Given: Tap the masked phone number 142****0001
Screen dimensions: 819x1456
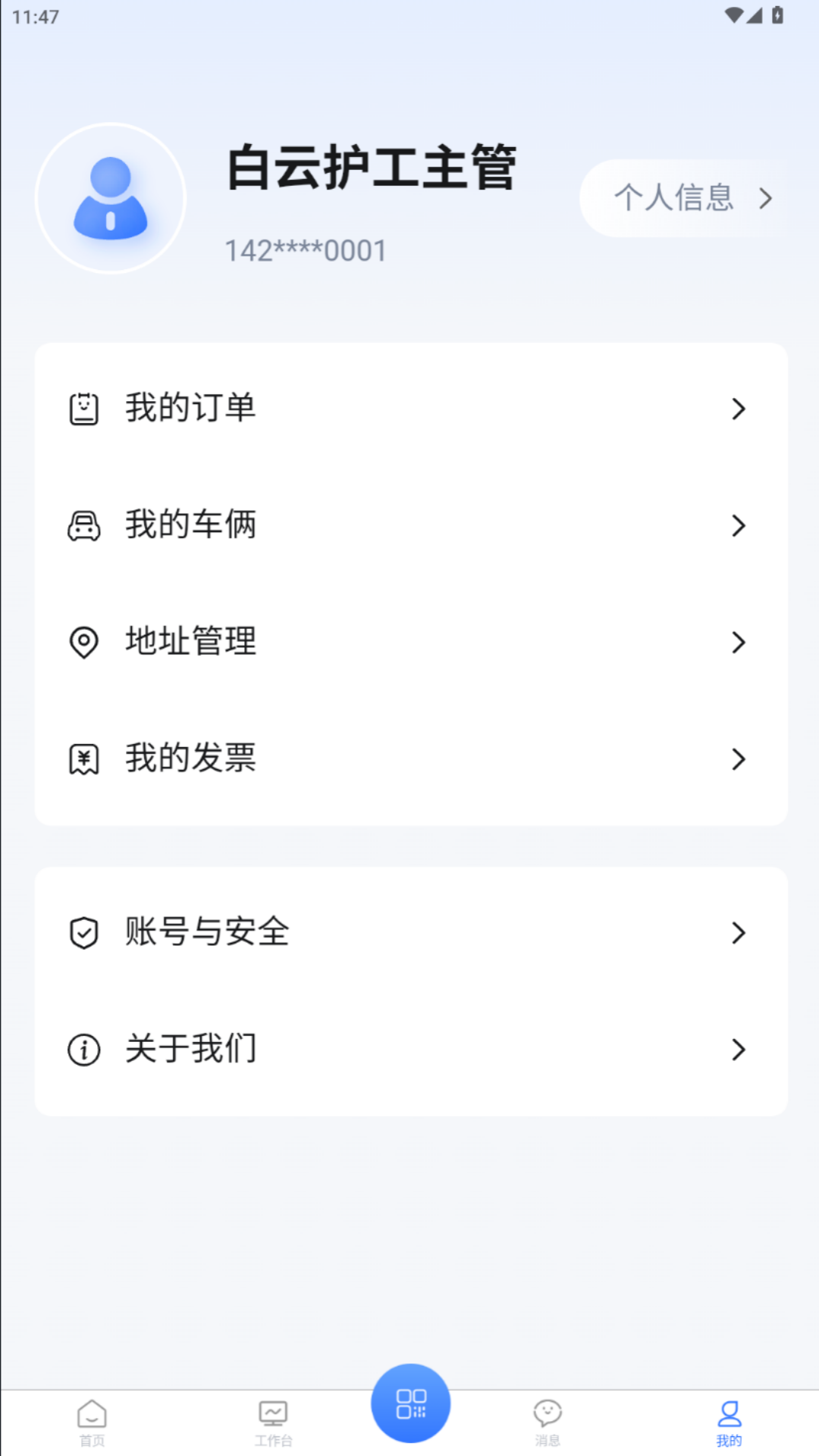Looking at the screenshot, I should click(x=305, y=250).
